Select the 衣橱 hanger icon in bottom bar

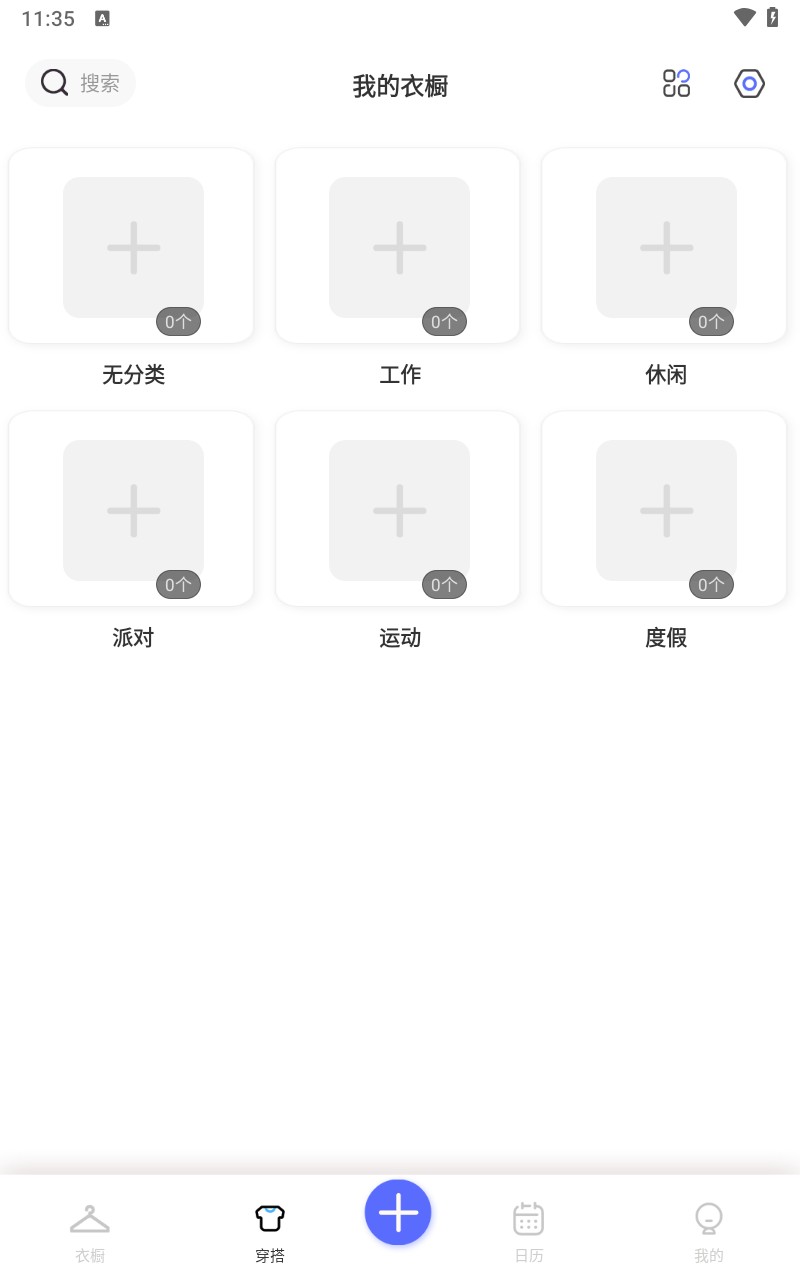90,1218
